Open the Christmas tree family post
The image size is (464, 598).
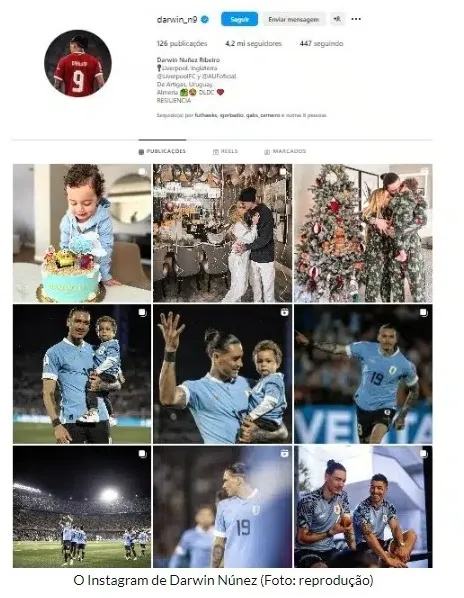point(363,233)
